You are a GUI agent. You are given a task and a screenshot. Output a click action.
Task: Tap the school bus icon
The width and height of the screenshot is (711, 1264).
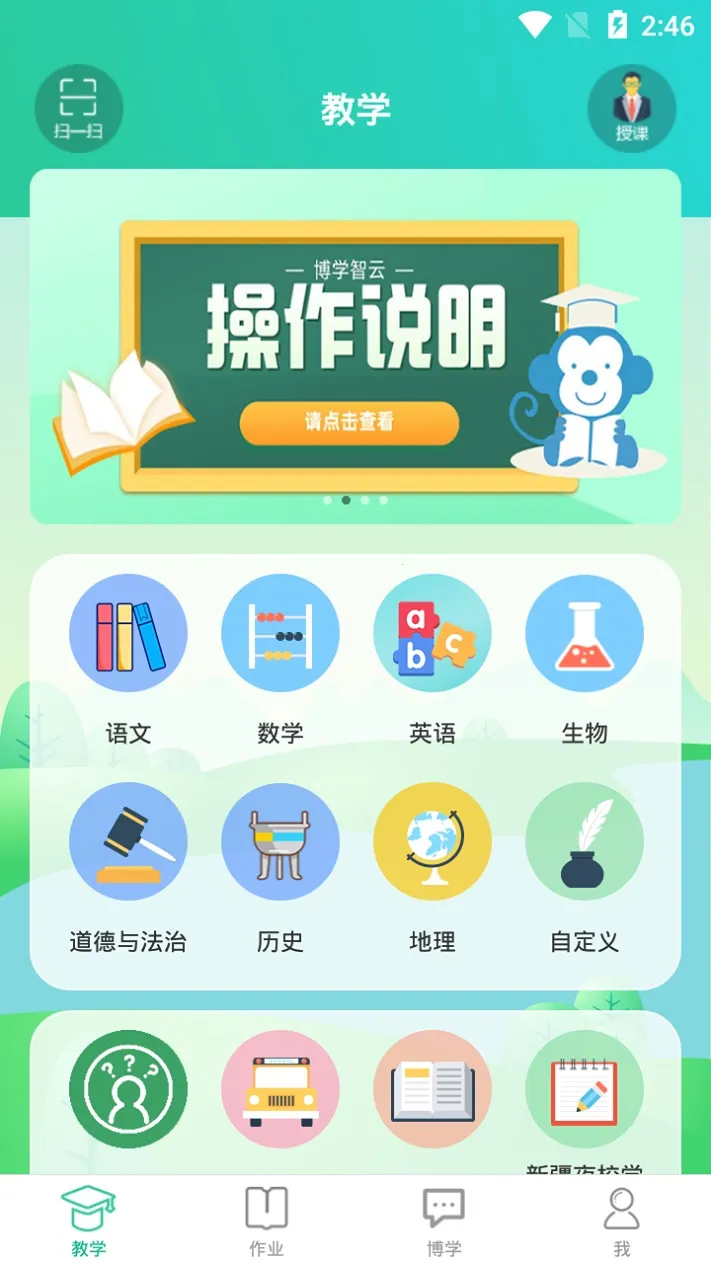coord(280,1089)
